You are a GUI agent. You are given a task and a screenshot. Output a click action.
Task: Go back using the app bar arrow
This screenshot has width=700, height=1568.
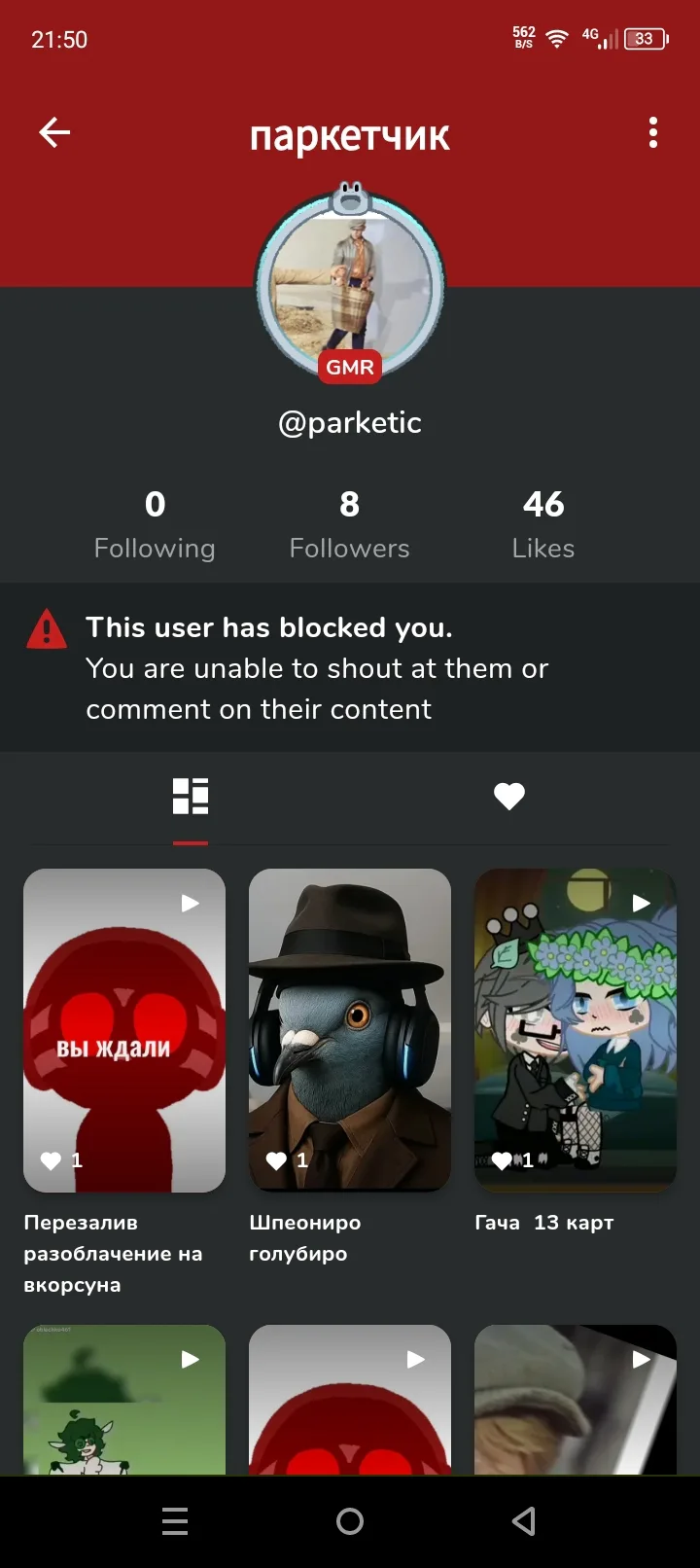(54, 132)
